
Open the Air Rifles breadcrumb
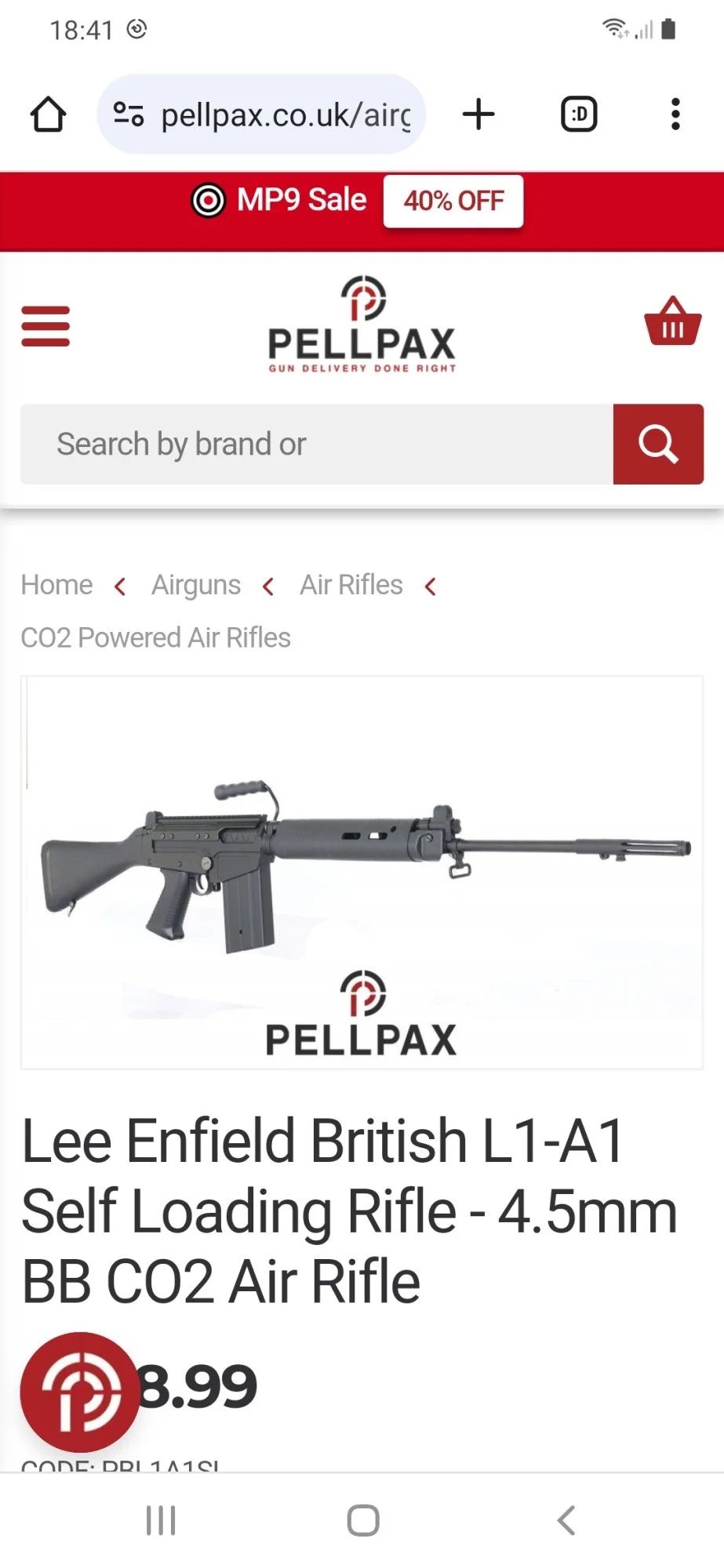(351, 585)
